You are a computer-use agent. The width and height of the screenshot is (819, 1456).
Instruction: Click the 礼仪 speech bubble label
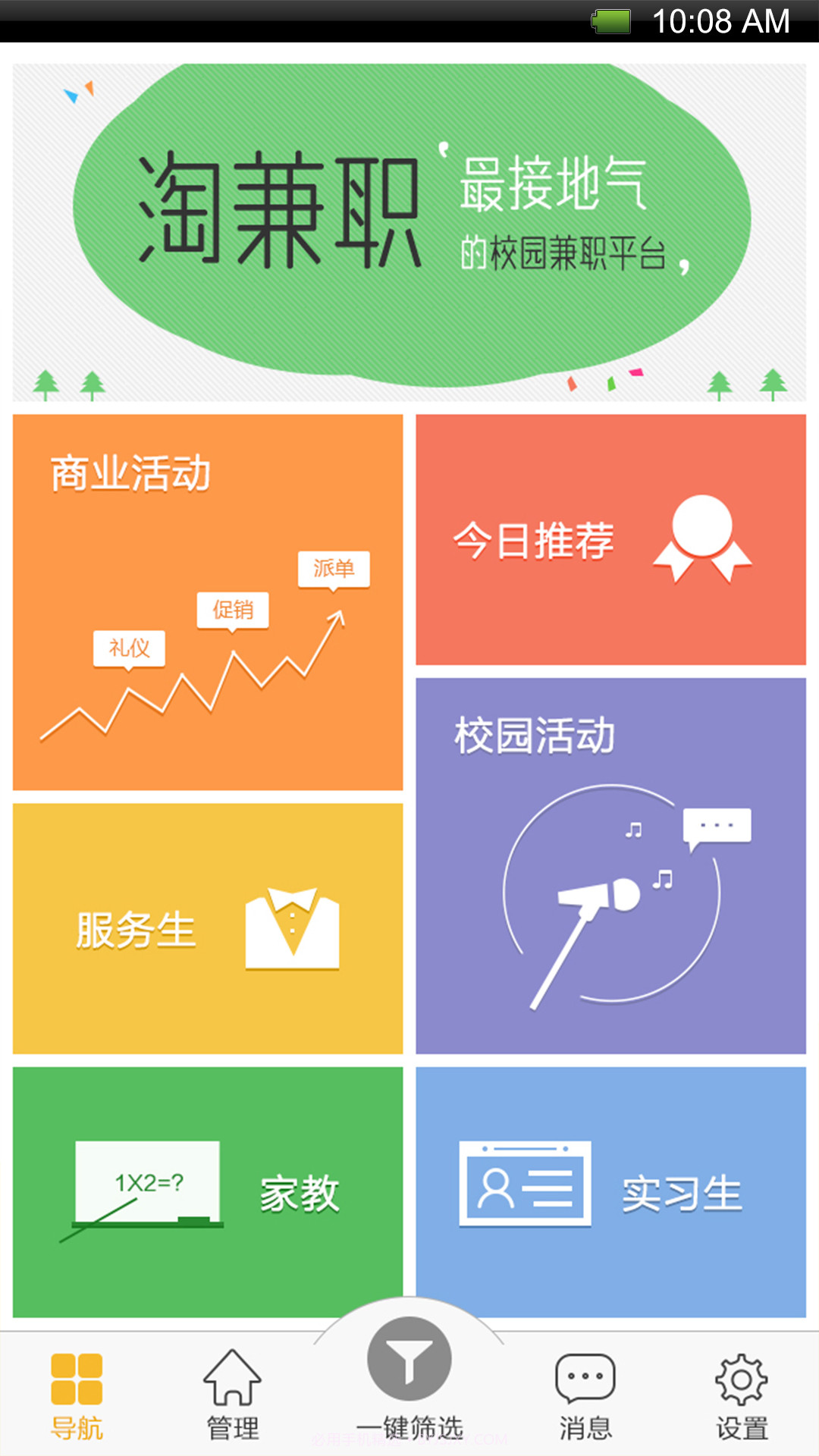(129, 646)
